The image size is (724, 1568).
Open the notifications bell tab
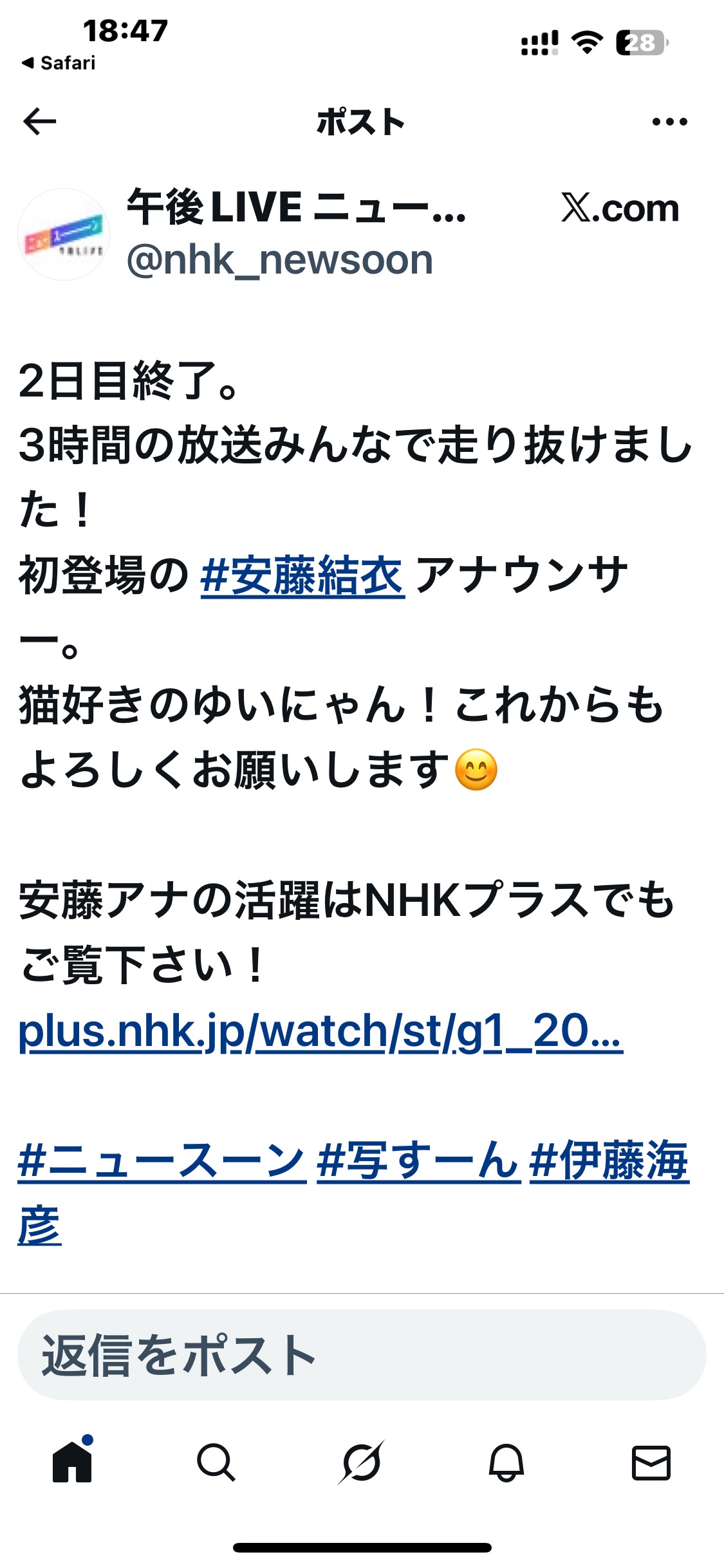pos(506,1462)
